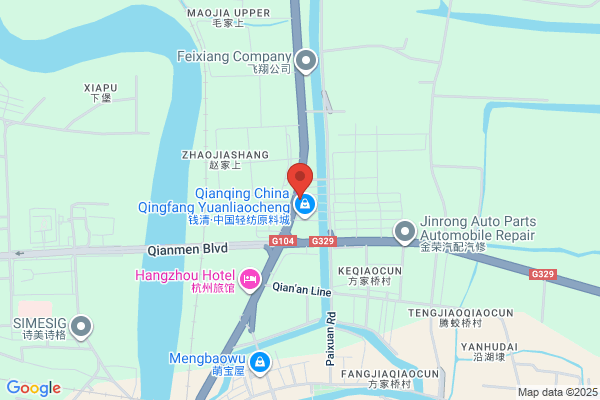This screenshot has width=600, height=400.
Task: Open the Google logo link
Action: pos(33,388)
